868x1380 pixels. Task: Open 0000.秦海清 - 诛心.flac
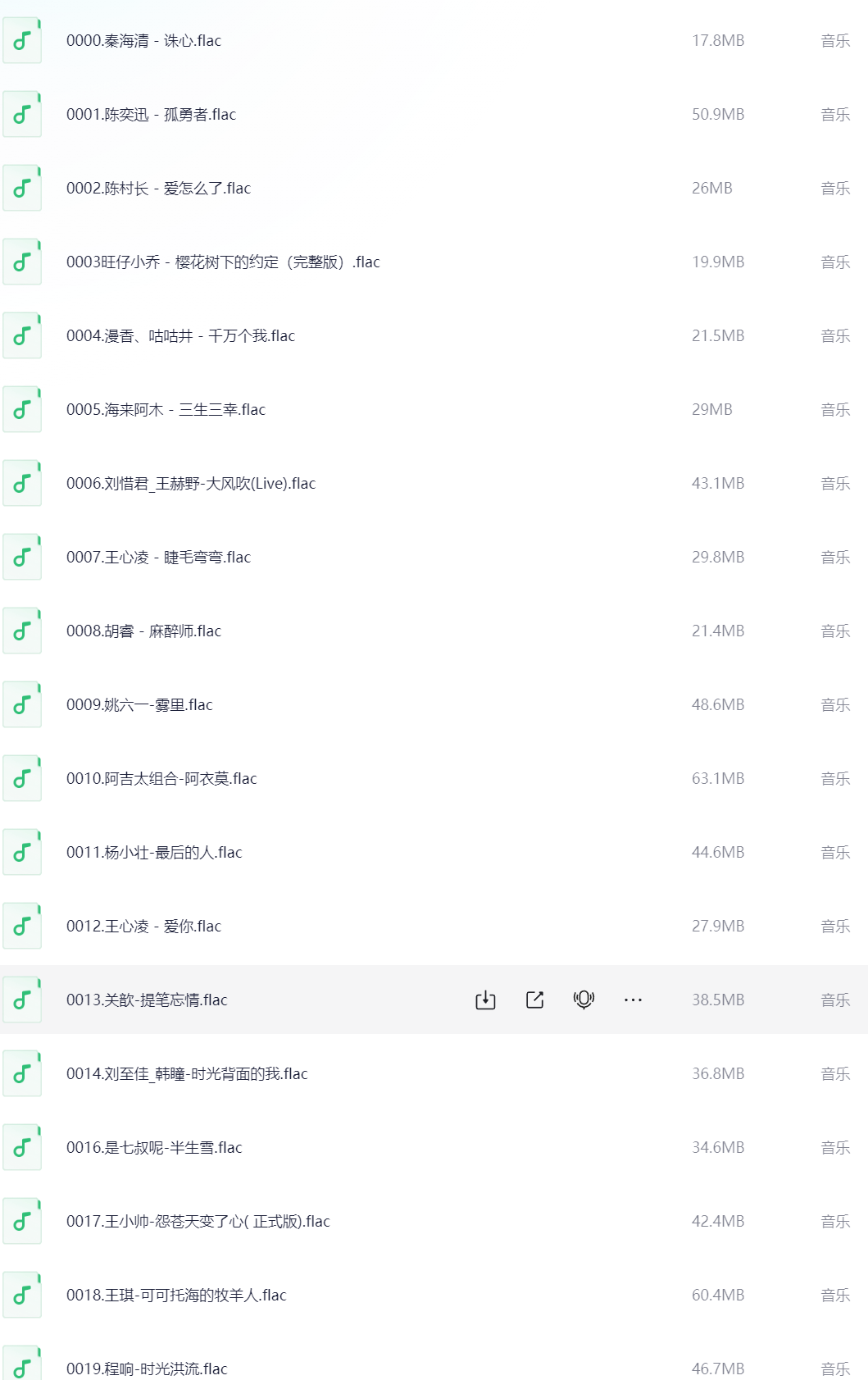(x=143, y=41)
